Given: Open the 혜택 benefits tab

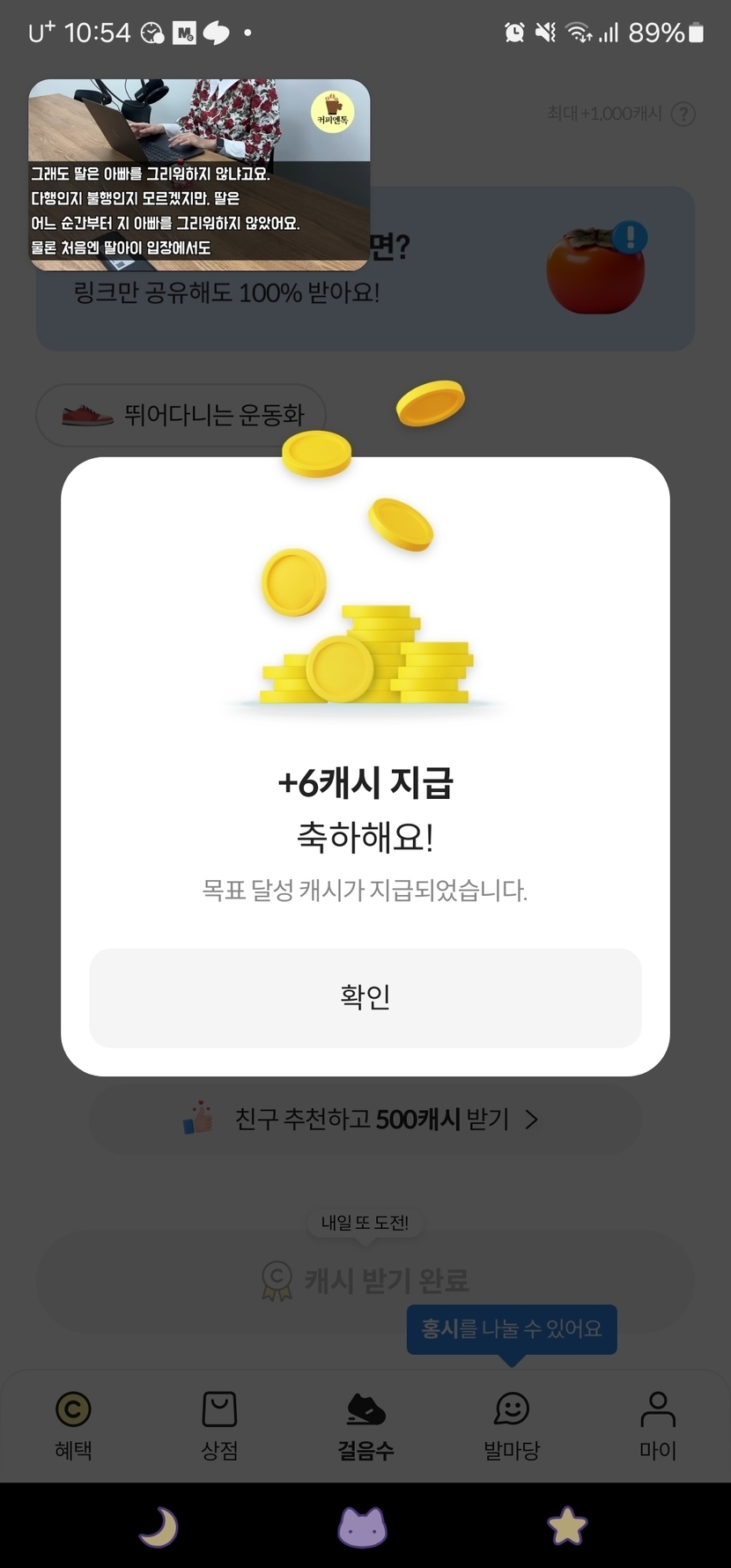Looking at the screenshot, I should pos(73,1425).
